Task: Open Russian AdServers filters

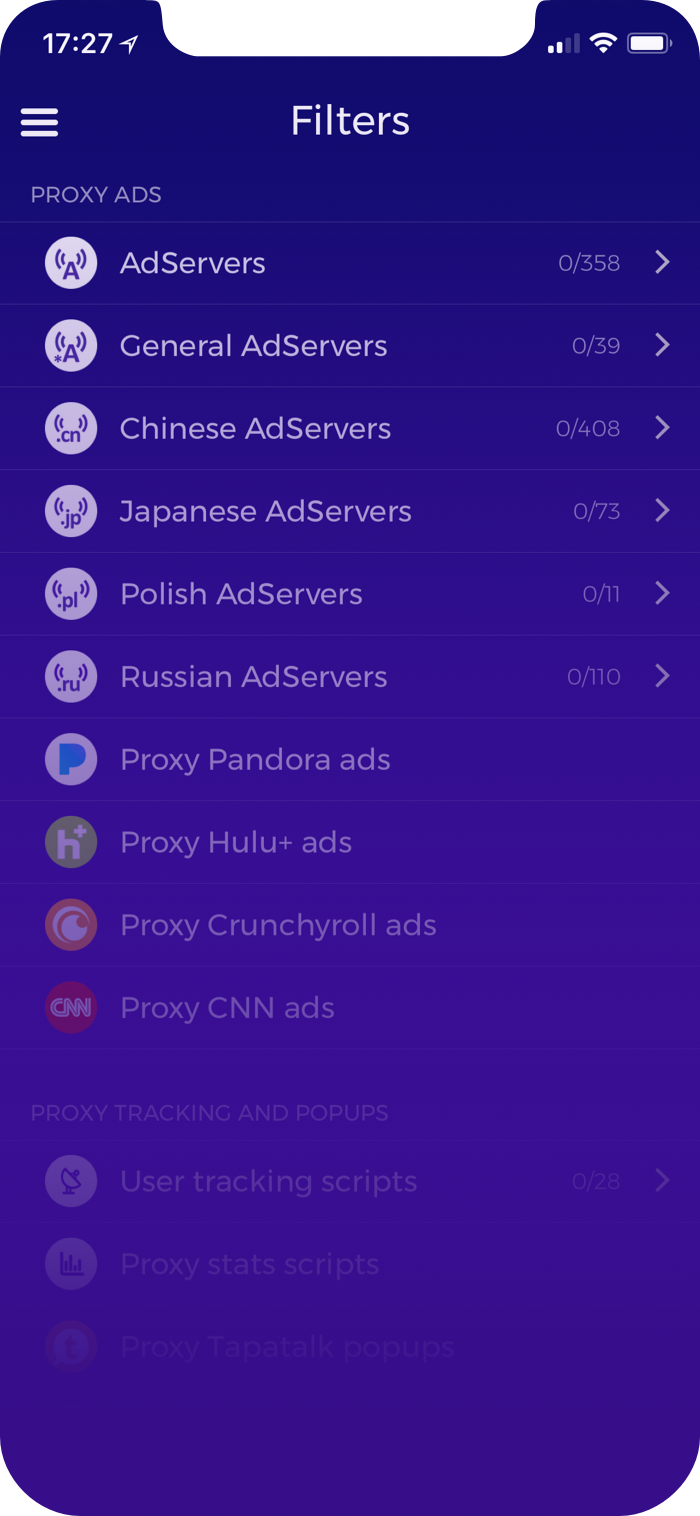Action: click(350, 677)
